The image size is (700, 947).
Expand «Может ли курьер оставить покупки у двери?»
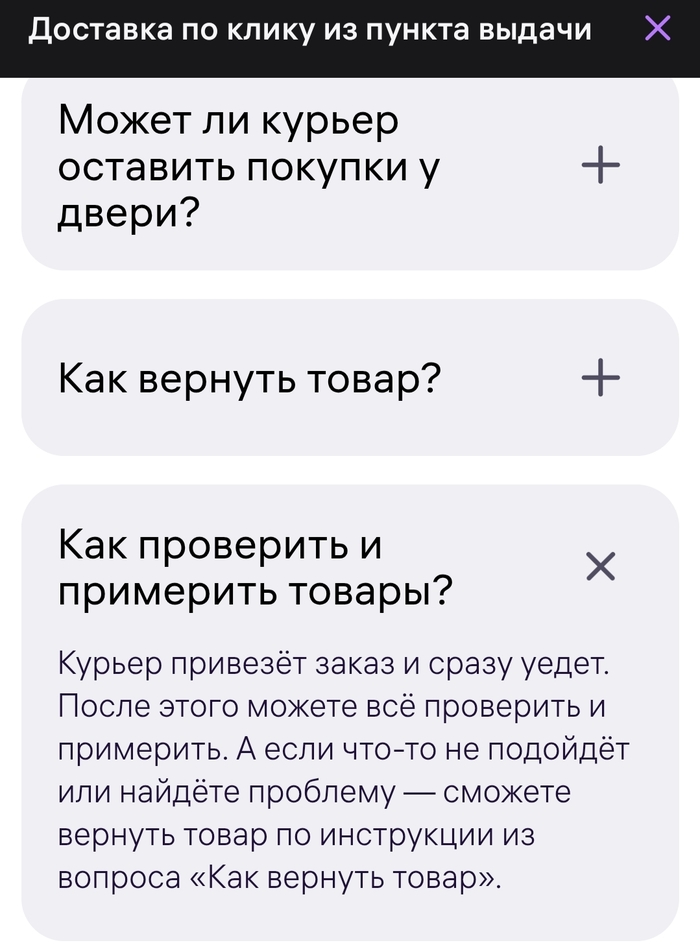click(x=600, y=165)
